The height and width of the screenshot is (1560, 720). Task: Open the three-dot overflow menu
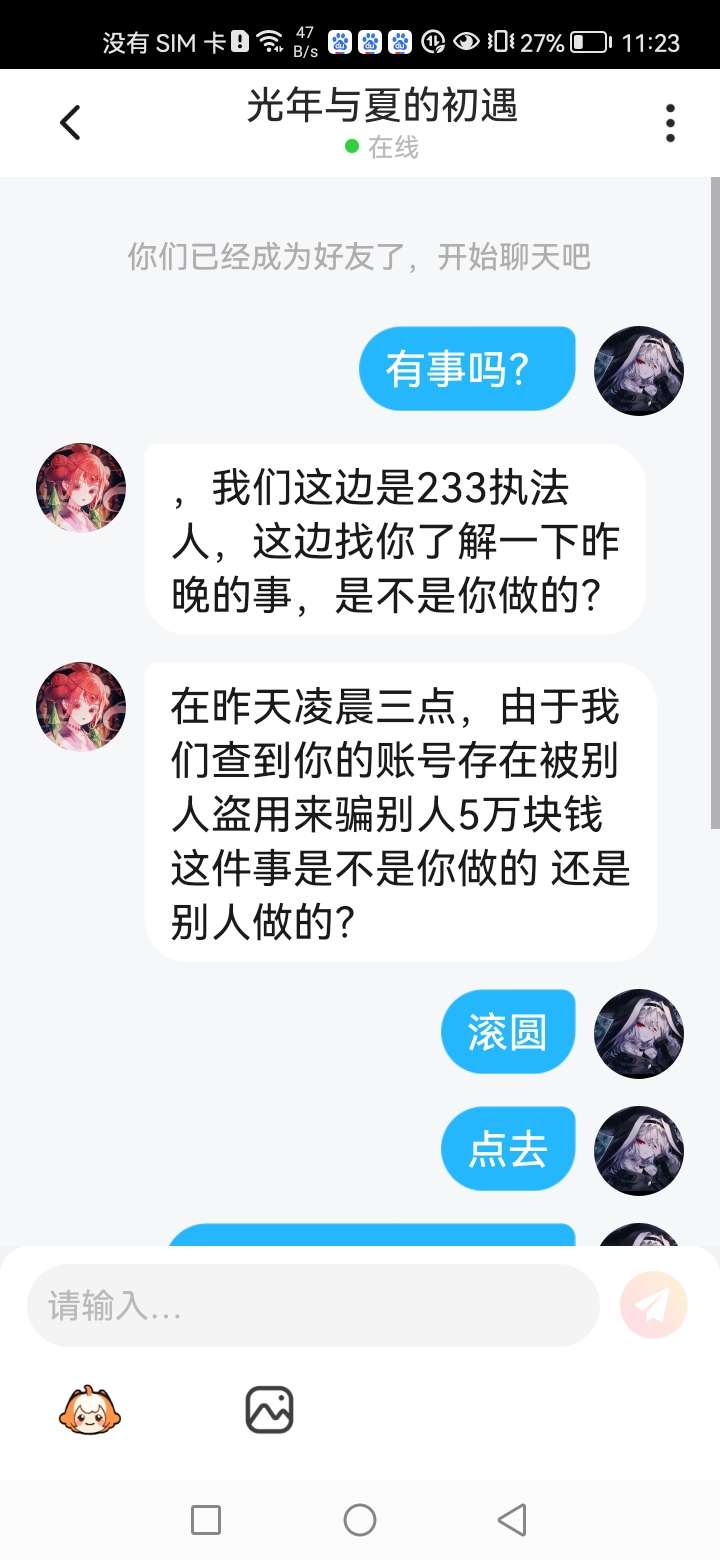[670, 123]
